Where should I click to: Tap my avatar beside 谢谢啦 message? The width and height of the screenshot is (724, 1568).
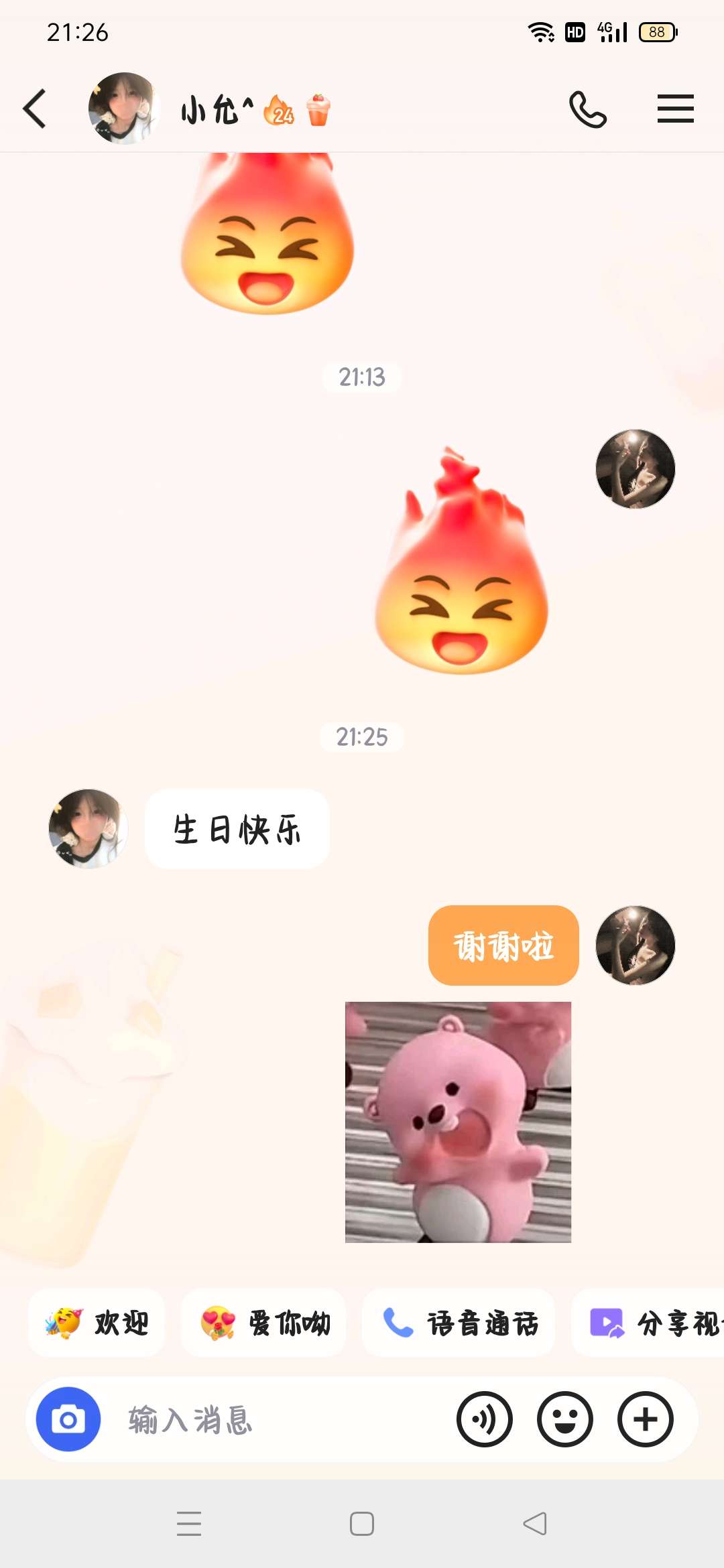[x=635, y=945]
